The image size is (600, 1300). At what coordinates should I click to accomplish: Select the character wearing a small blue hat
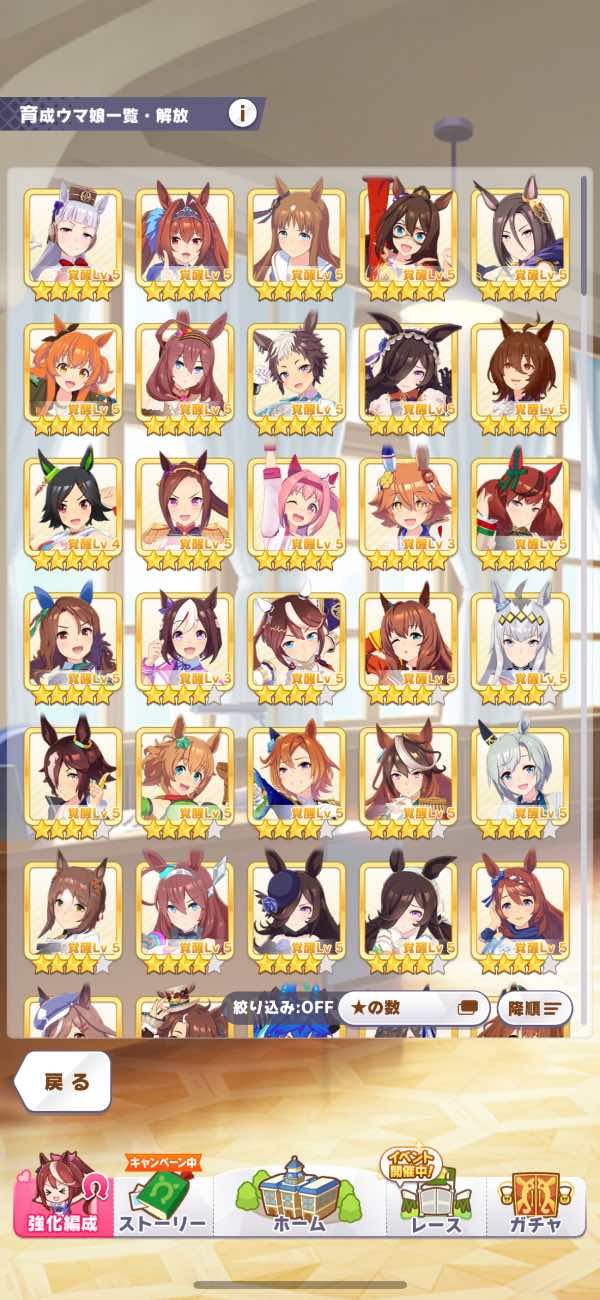[x=297, y=915]
